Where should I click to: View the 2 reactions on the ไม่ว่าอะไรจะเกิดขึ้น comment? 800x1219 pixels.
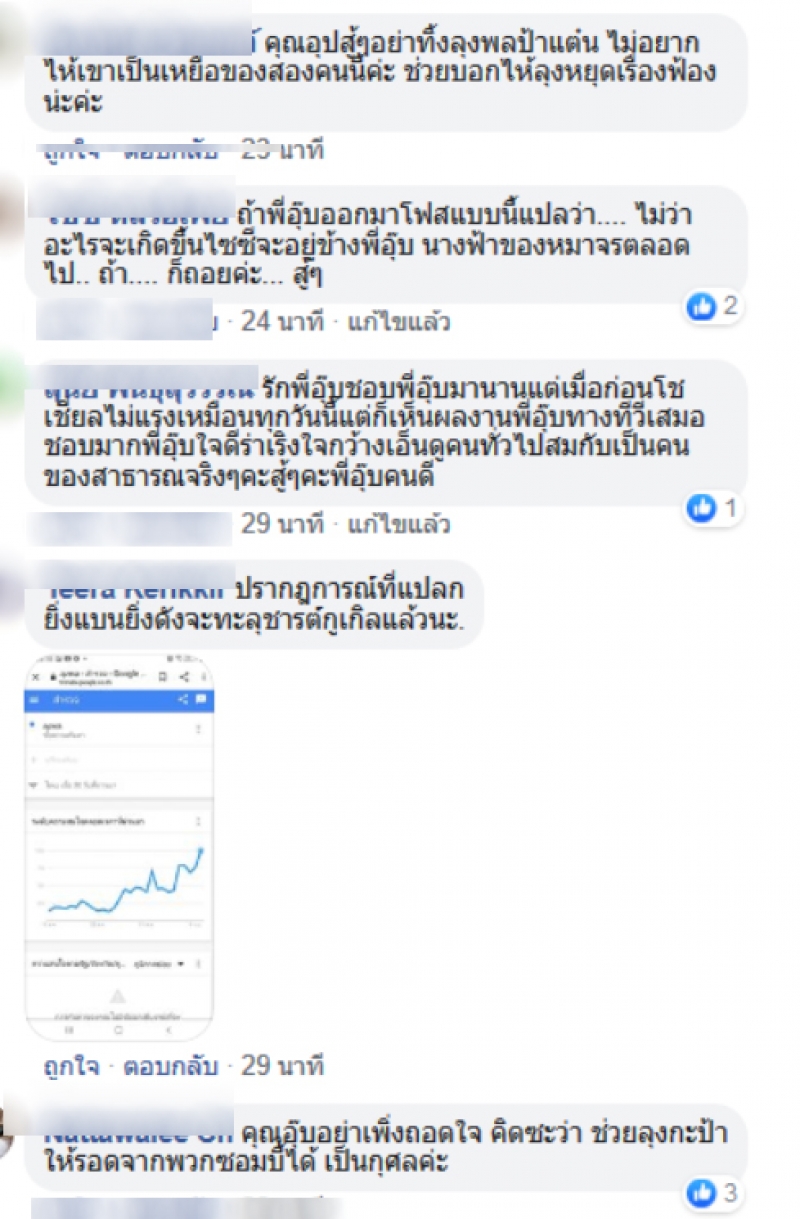click(x=713, y=306)
